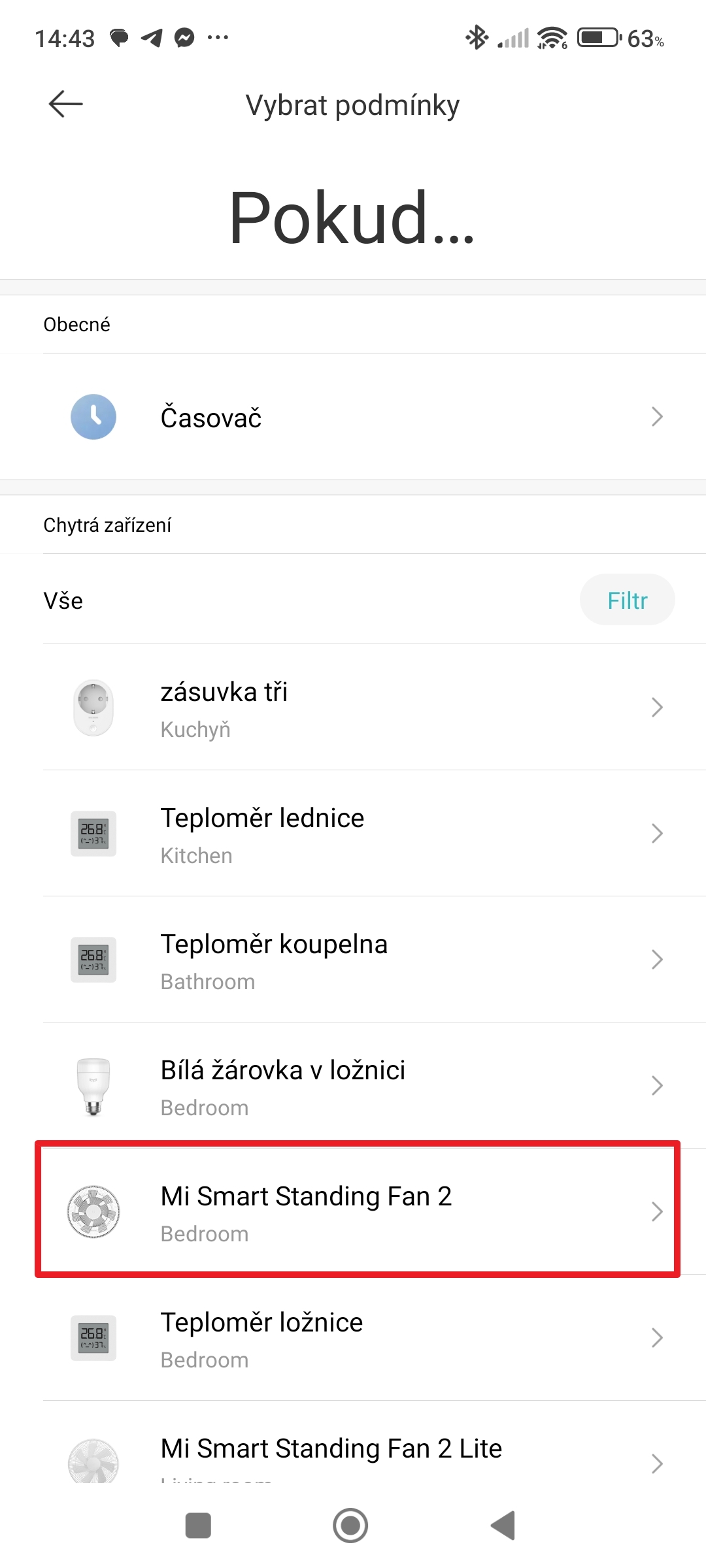Open the Časovač timer condition
Viewport: 706px width, 1568px height.
(353, 417)
